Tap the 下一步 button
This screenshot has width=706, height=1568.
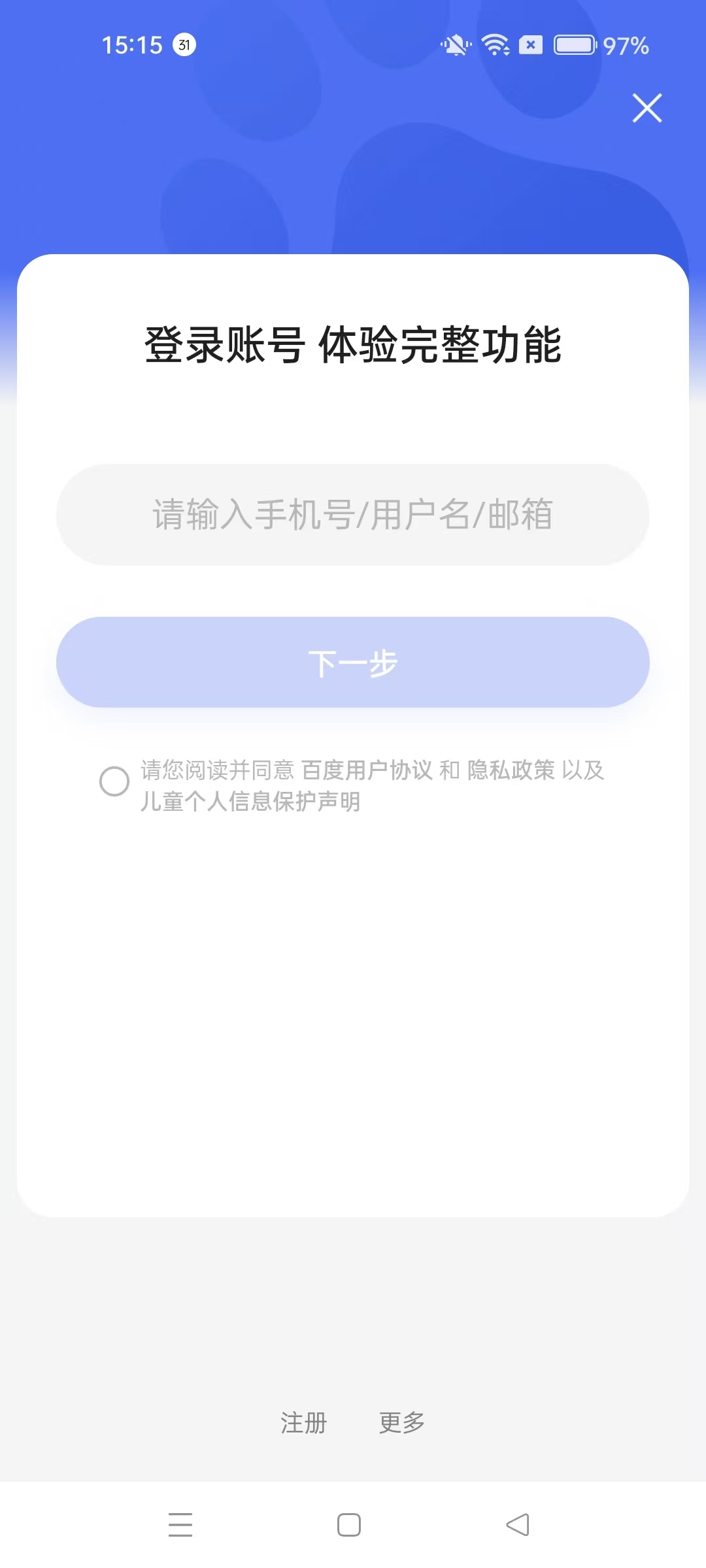(x=353, y=662)
